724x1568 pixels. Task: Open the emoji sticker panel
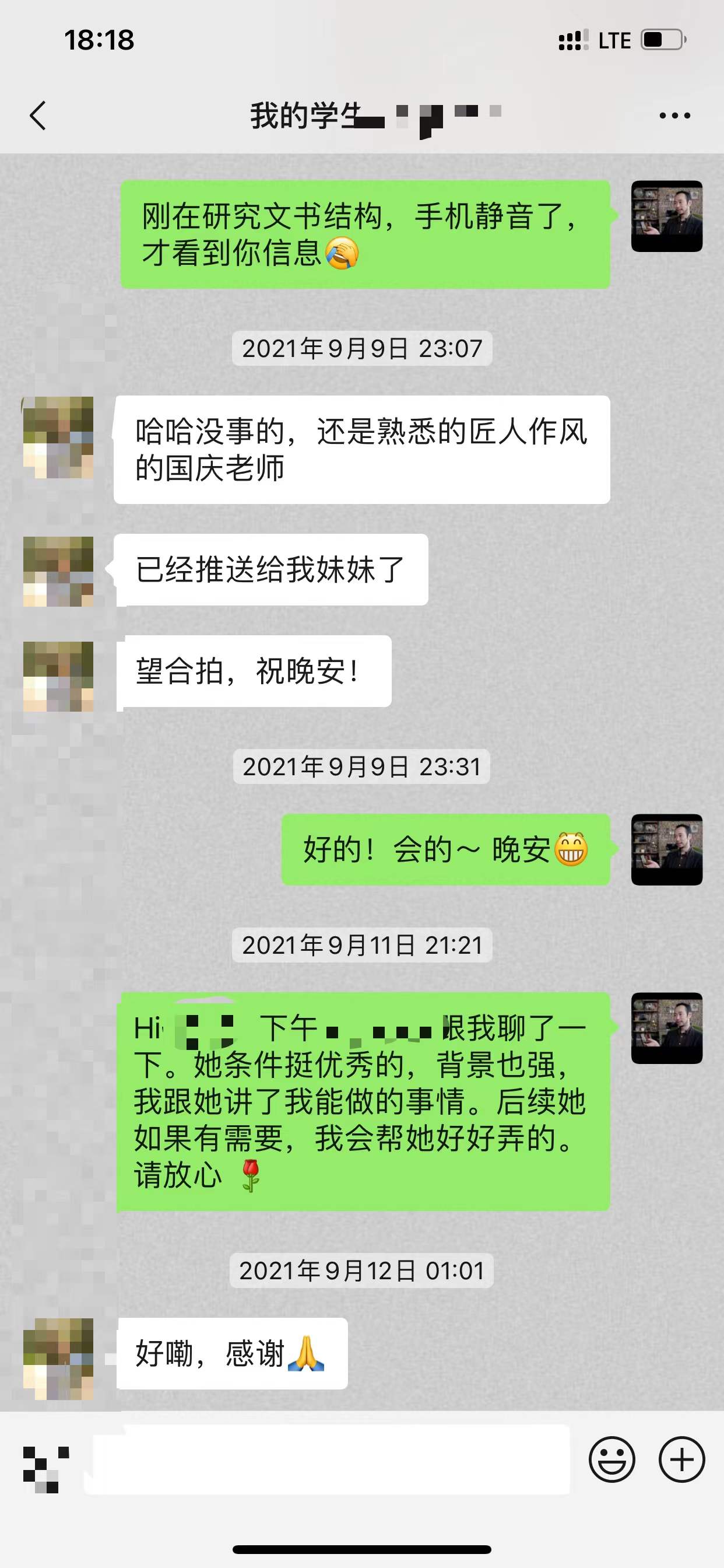[x=611, y=1459]
